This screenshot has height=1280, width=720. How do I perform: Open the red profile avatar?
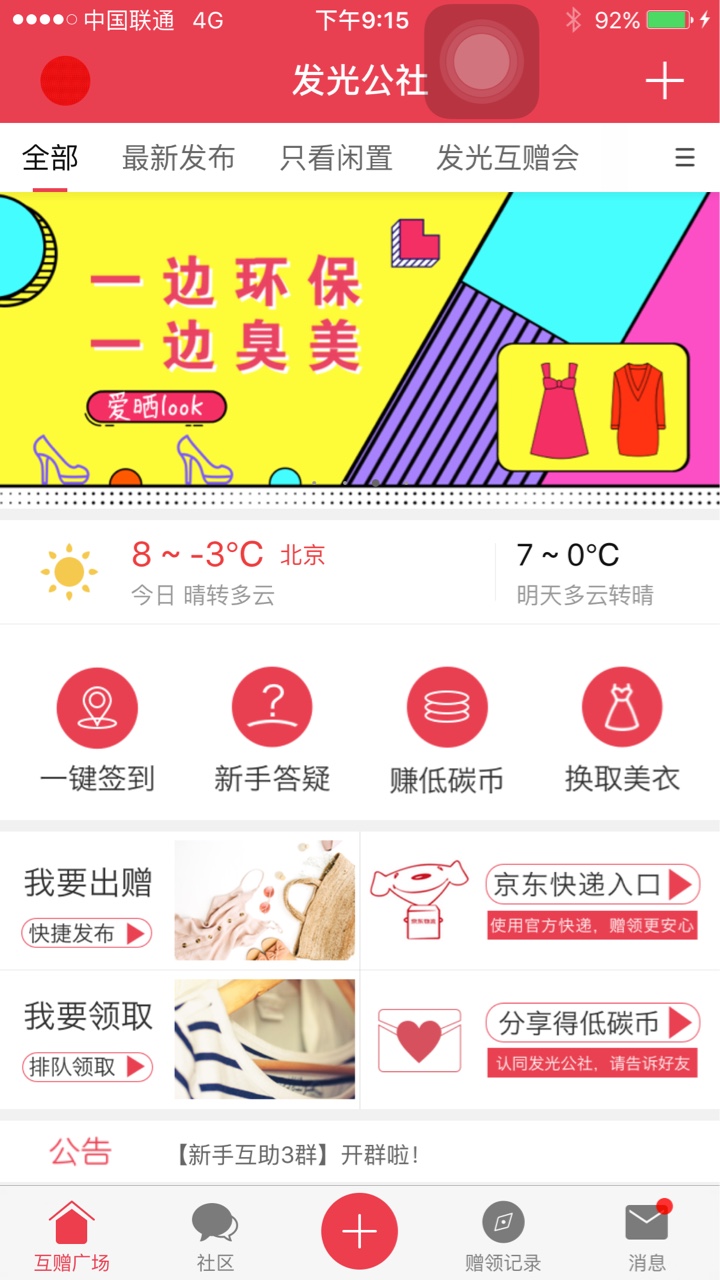65,81
